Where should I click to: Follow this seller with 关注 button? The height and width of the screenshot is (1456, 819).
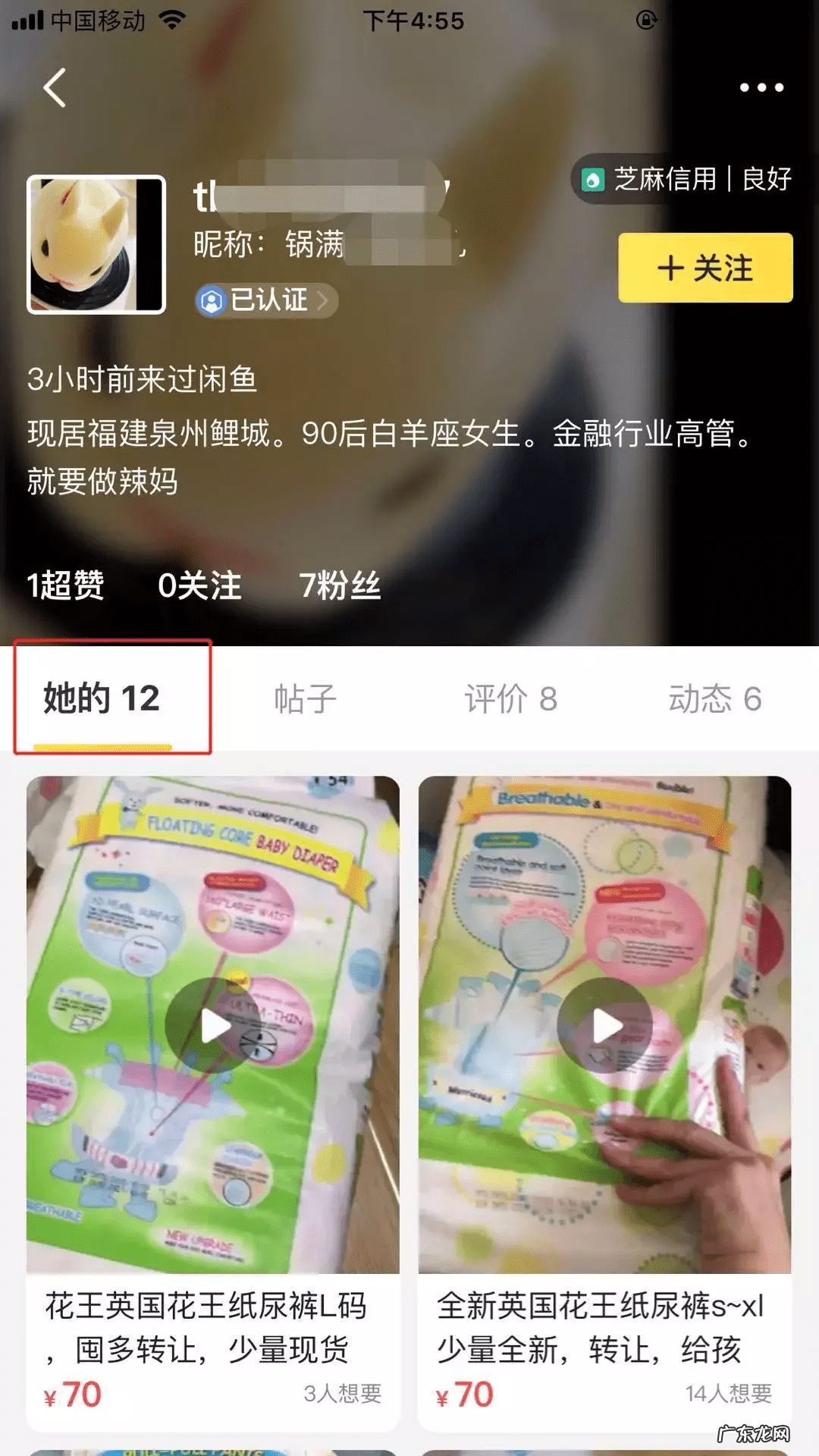(x=705, y=268)
